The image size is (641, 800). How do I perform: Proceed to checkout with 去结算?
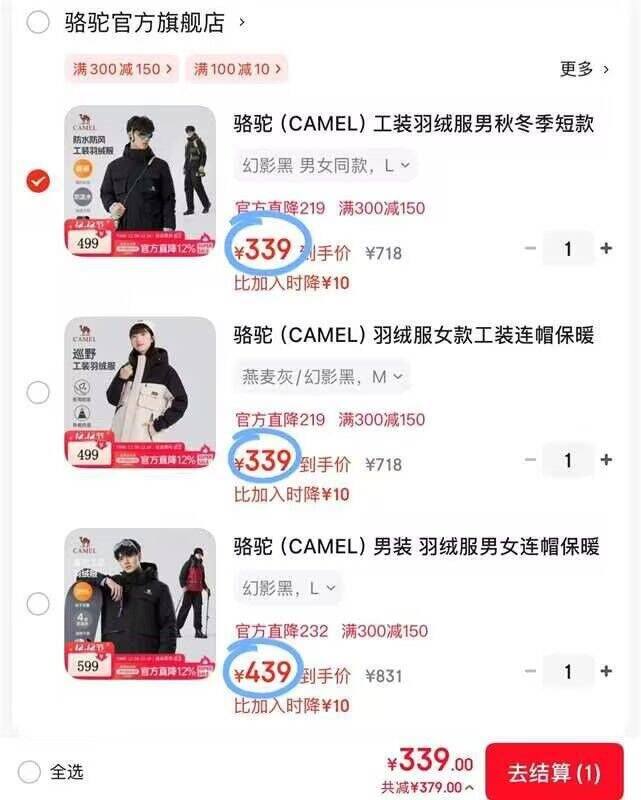pyautogui.click(x=553, y=772)
